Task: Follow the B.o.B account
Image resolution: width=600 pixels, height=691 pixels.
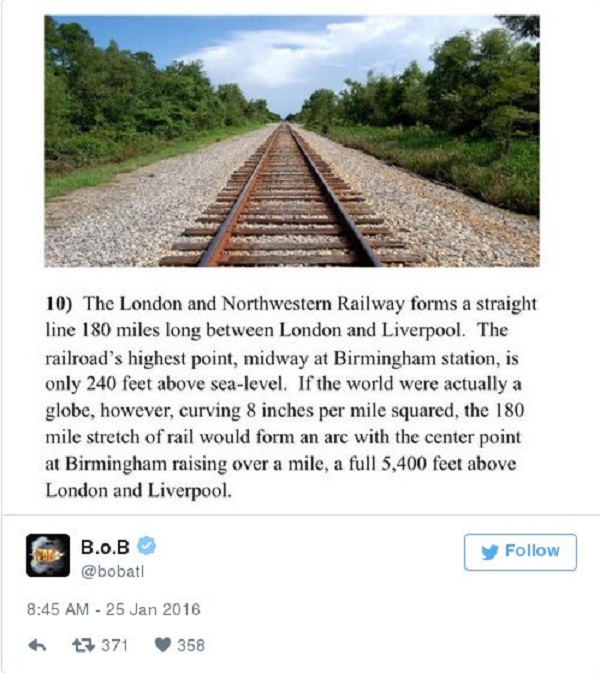Action: pyautogui.click(x=520, y=551)
